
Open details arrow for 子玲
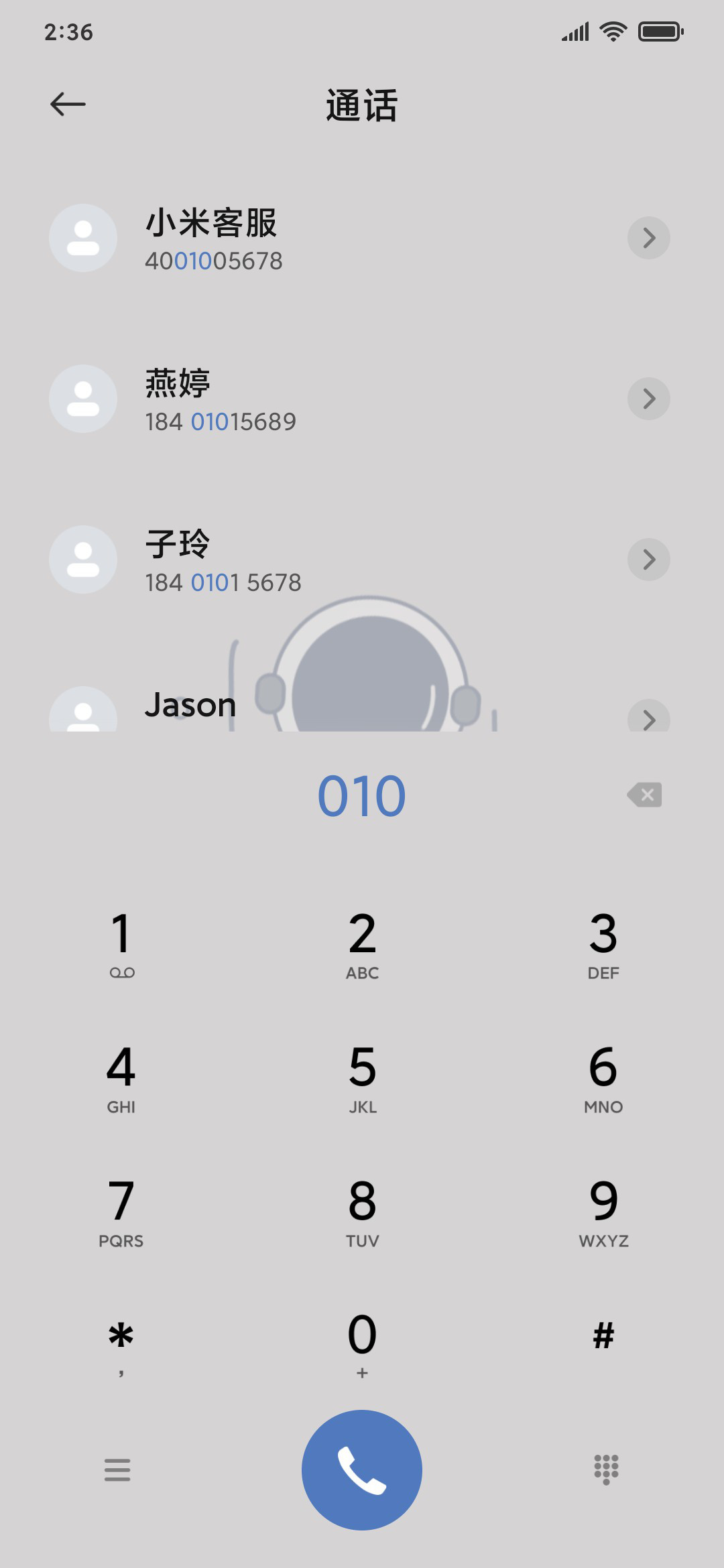(648, 560)
